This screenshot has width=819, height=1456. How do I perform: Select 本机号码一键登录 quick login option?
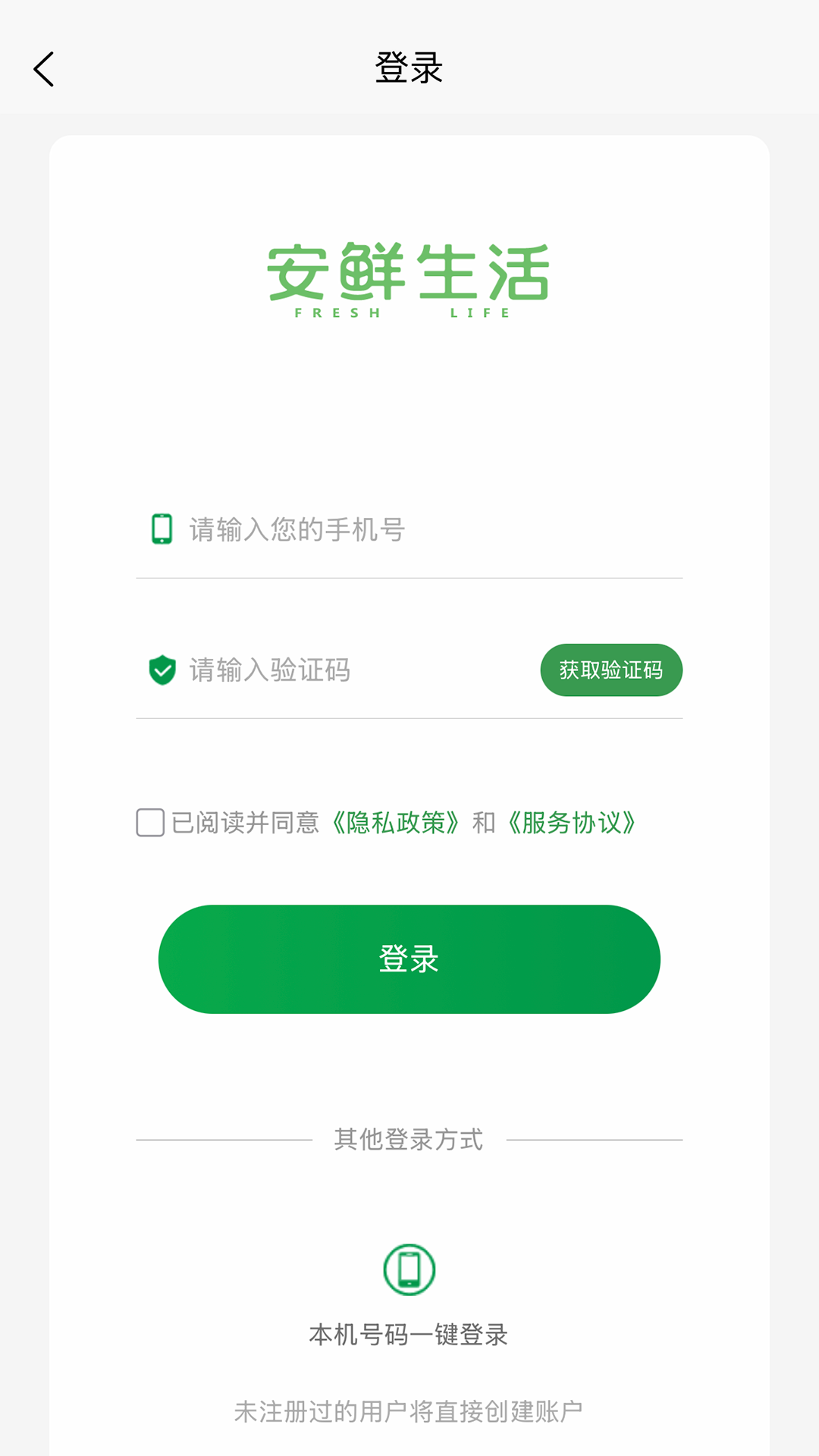click(409, 1332)
